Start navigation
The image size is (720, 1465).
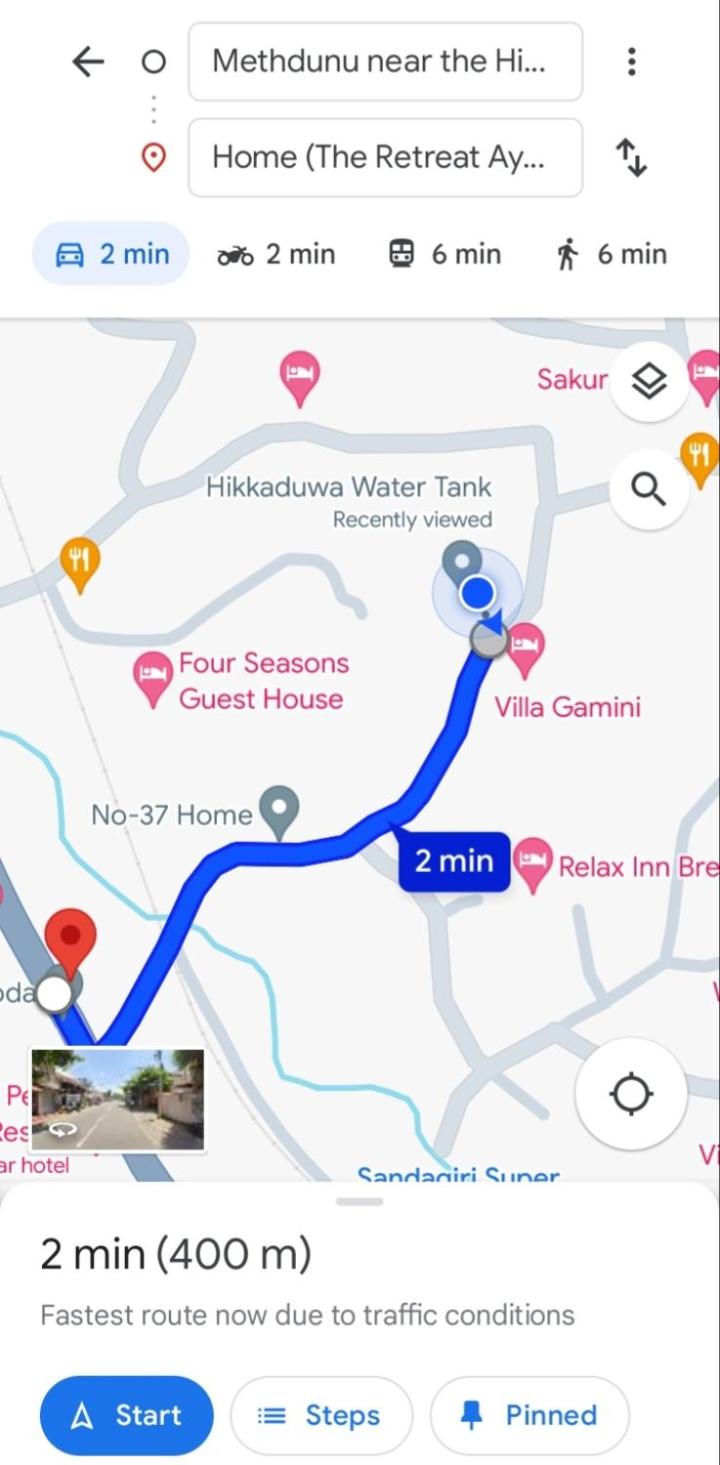[127, 1415]
